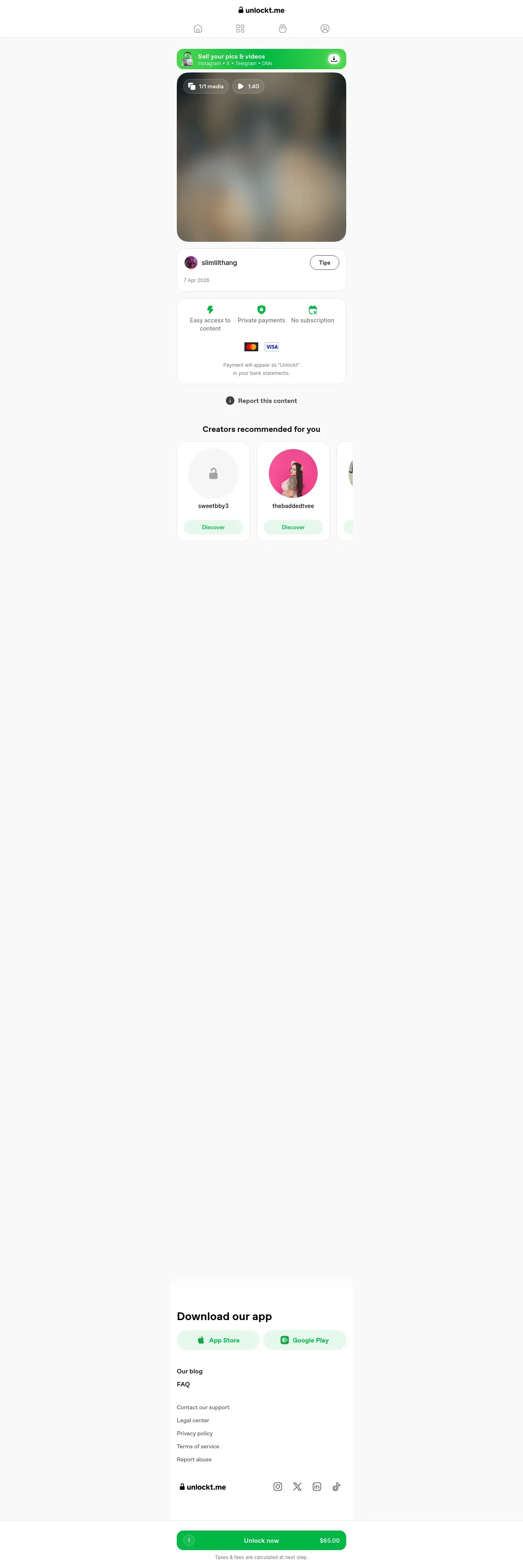This screenshot has width=523, height=1568.
Task: Discover creator thebaddedtvee
Action: 293,527
